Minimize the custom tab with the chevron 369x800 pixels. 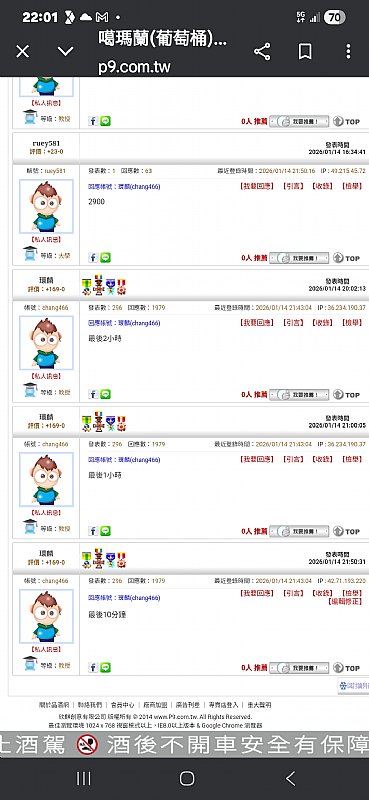tap(65, 52)
